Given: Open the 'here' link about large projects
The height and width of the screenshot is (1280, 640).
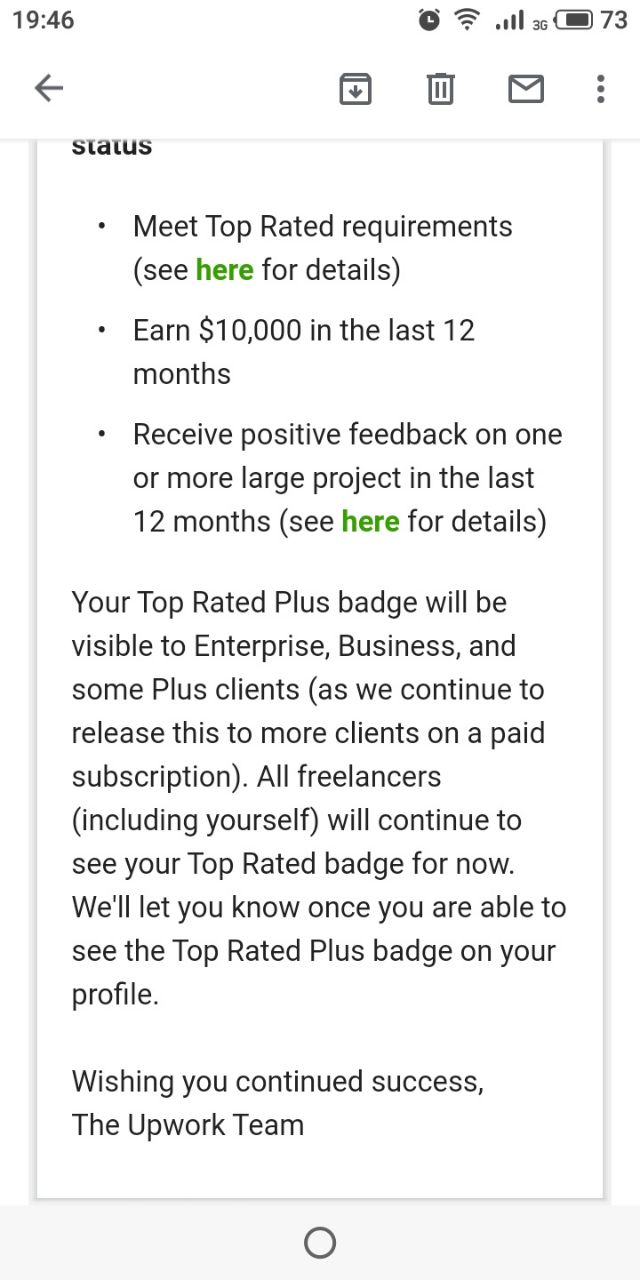Looking at the screenshot, I should pyautogui.click(x=370, y=521).
